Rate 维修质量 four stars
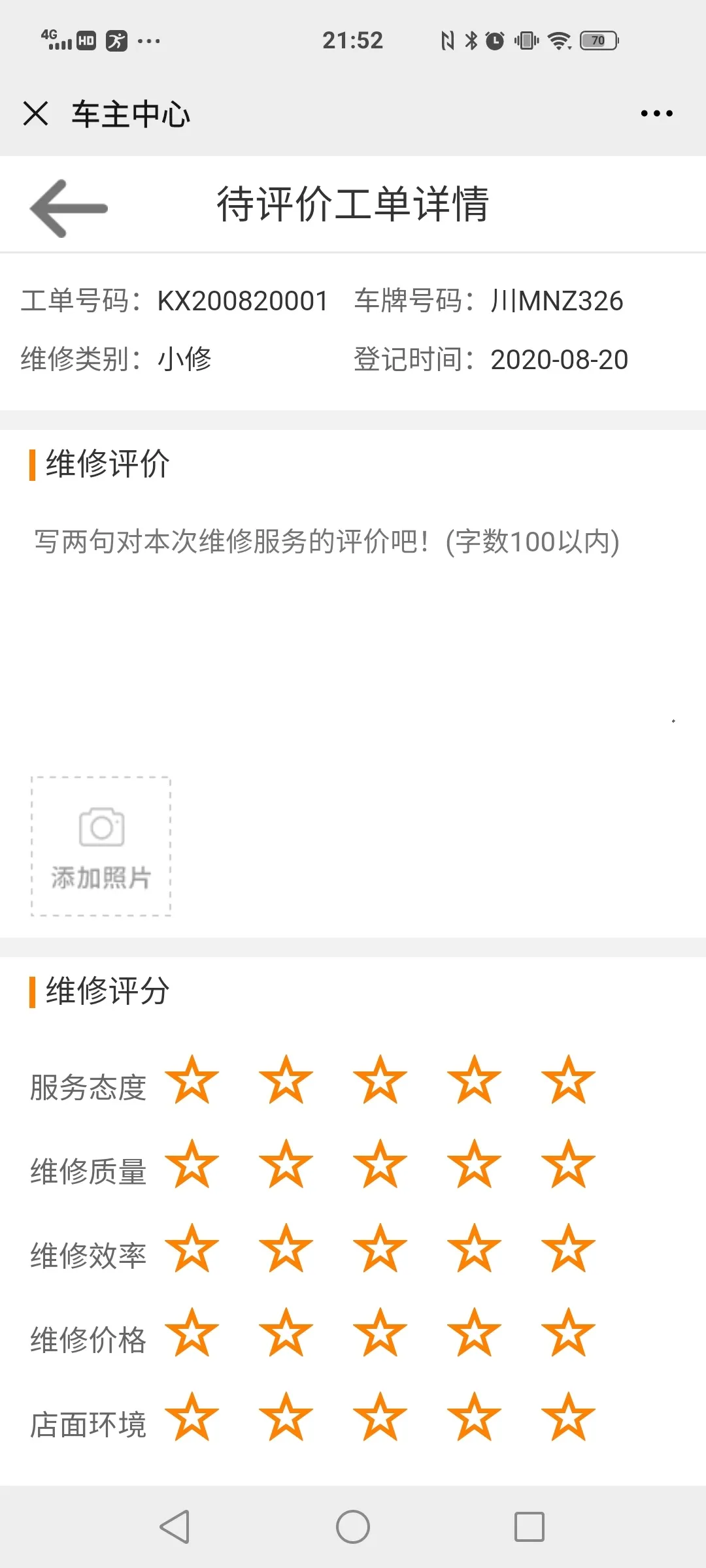This screenshot has width=706, height=1568. pyautogui.click(x=474, y=1165)
